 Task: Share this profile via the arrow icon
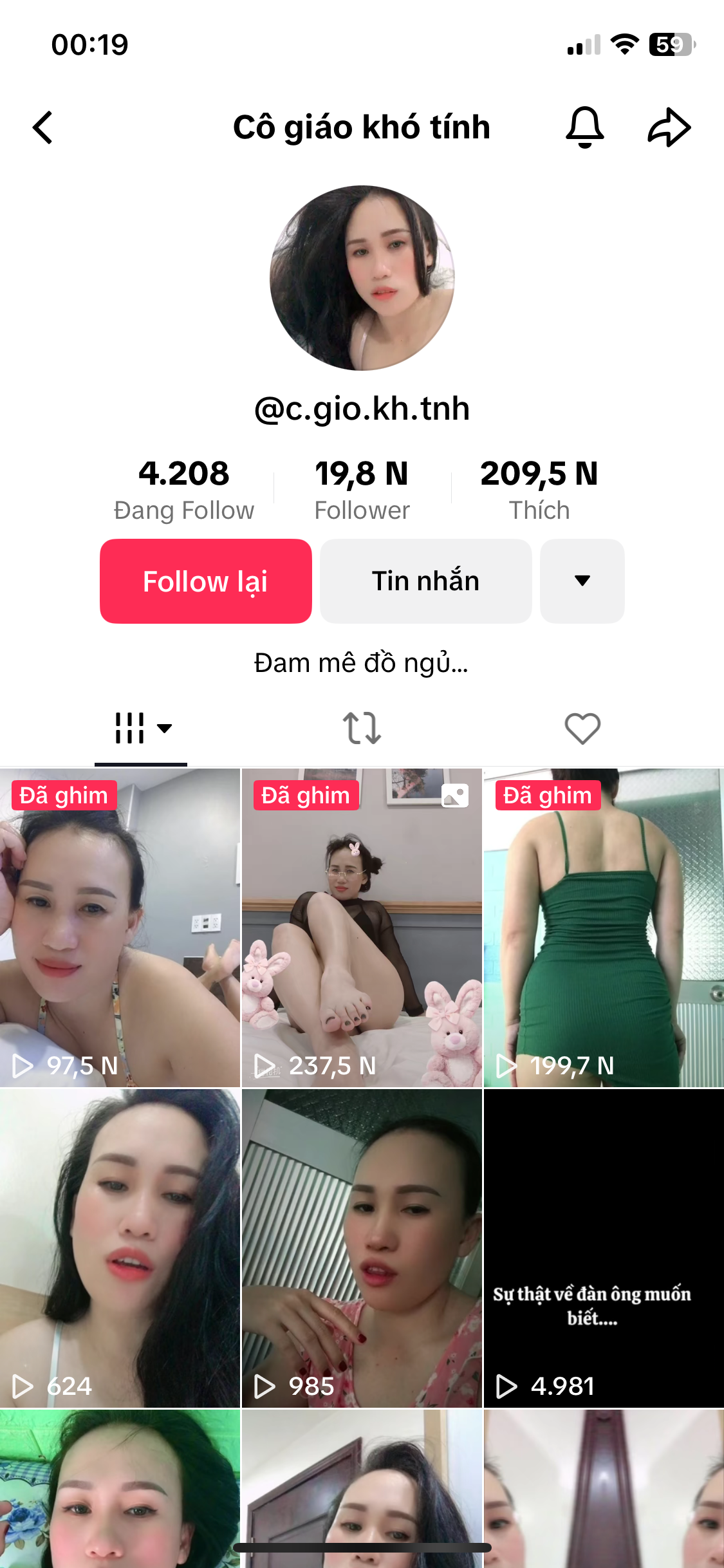[669, 127]
